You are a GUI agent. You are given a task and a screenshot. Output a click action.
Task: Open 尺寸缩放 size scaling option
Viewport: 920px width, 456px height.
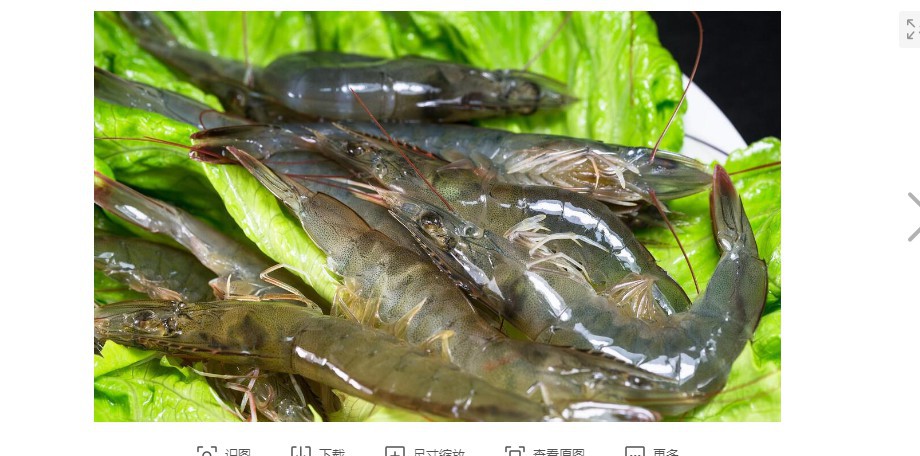(425, 453)
